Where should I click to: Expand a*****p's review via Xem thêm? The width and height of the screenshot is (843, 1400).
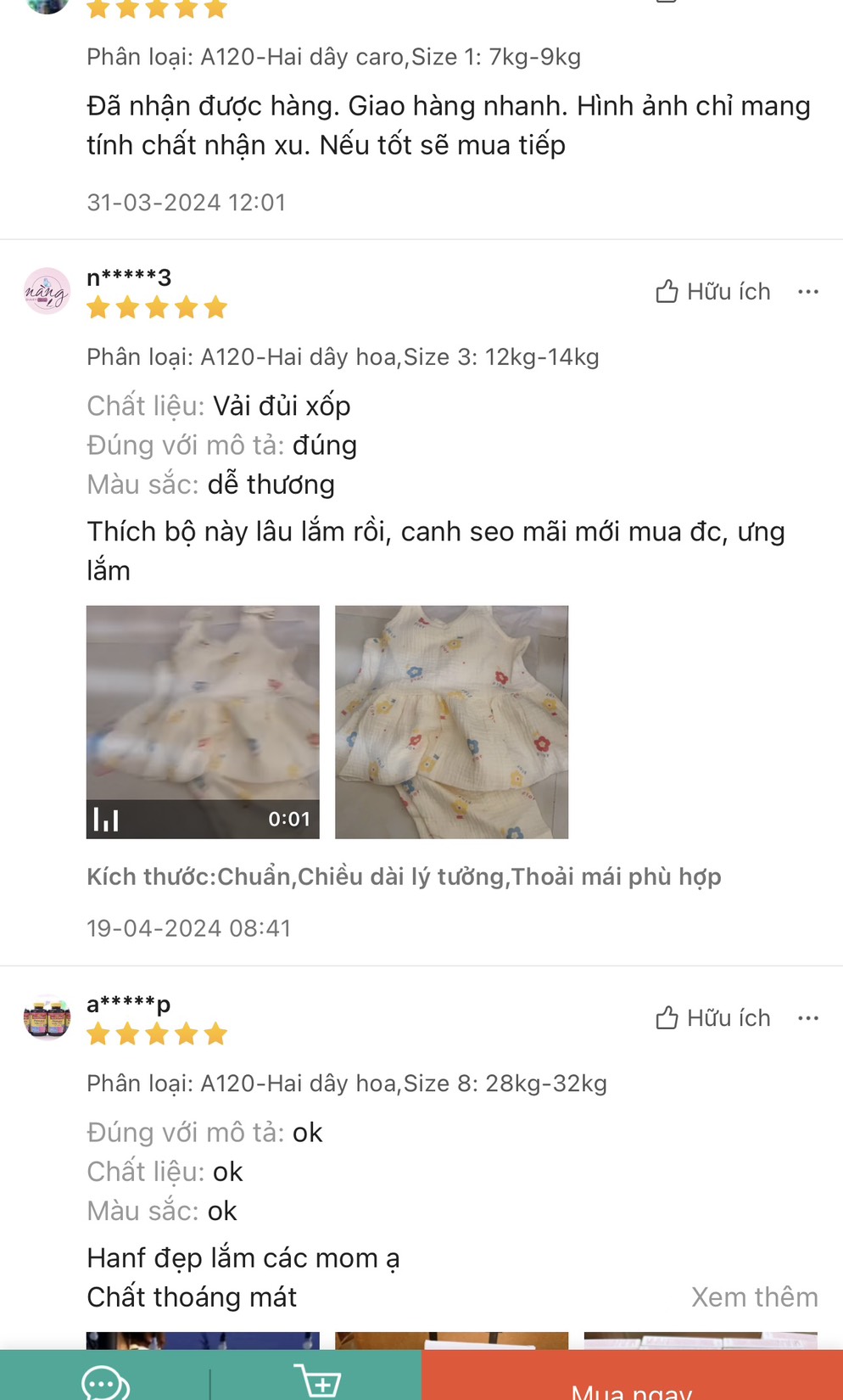(754, 1296)
